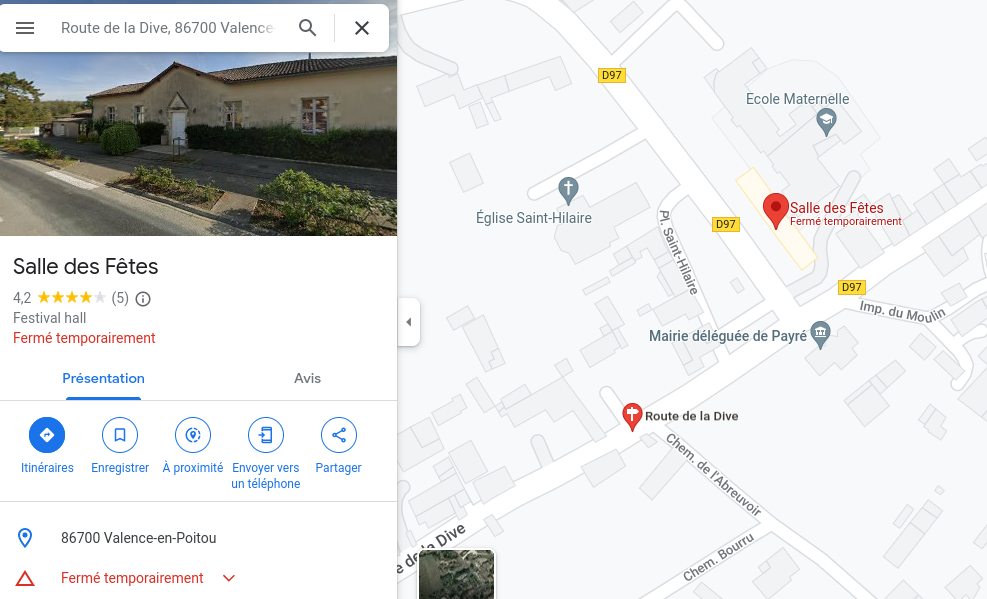The width and height of the screenshot is (987, 599).
Task: Choose Envoyer vers un téléphone
Action: 266,435
